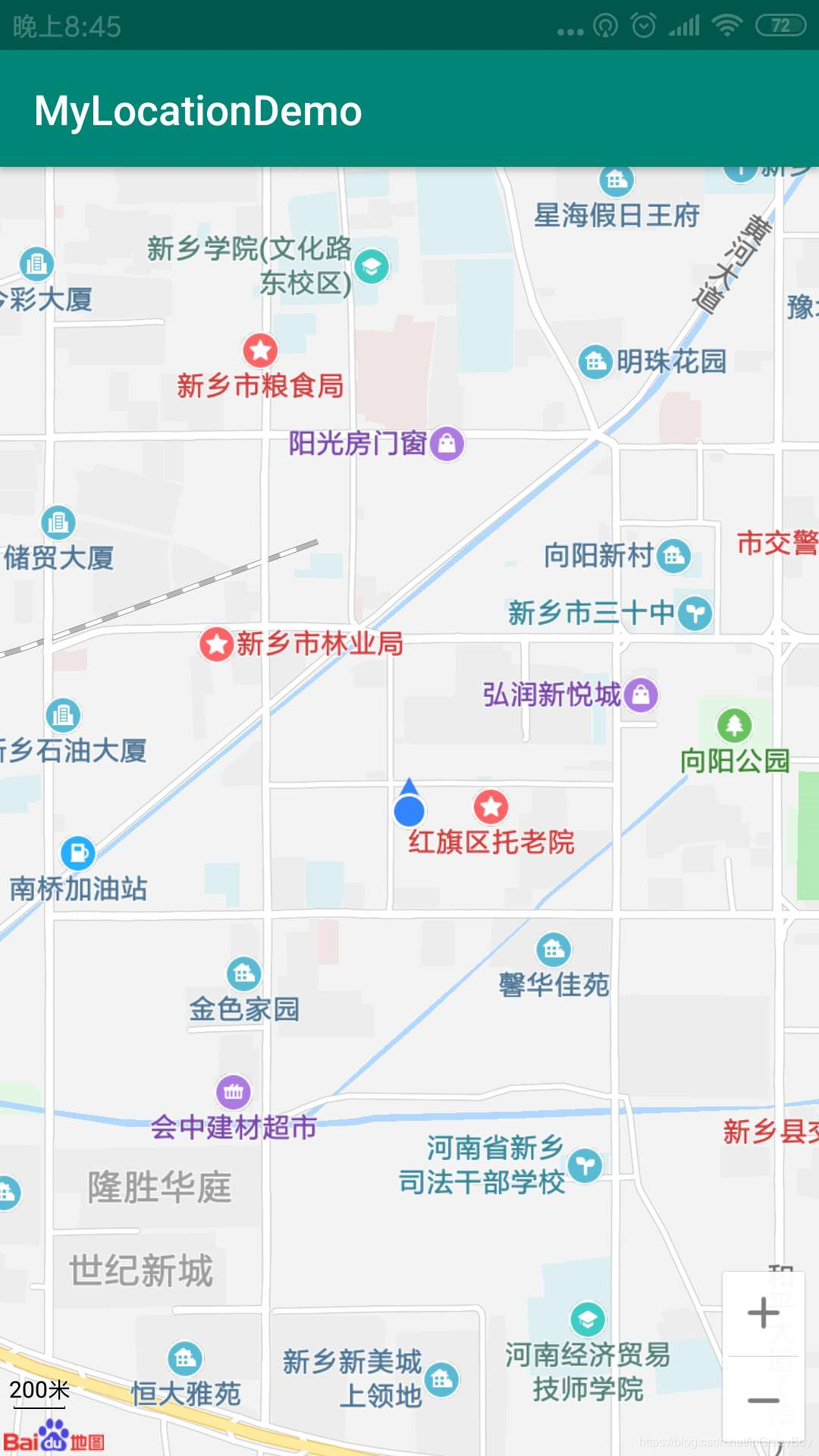Image resolution: width=819 pixels, height=1456 pixels.
Task: Tap the 储贸大厦 building marker
Action: (x=58, y=522)
